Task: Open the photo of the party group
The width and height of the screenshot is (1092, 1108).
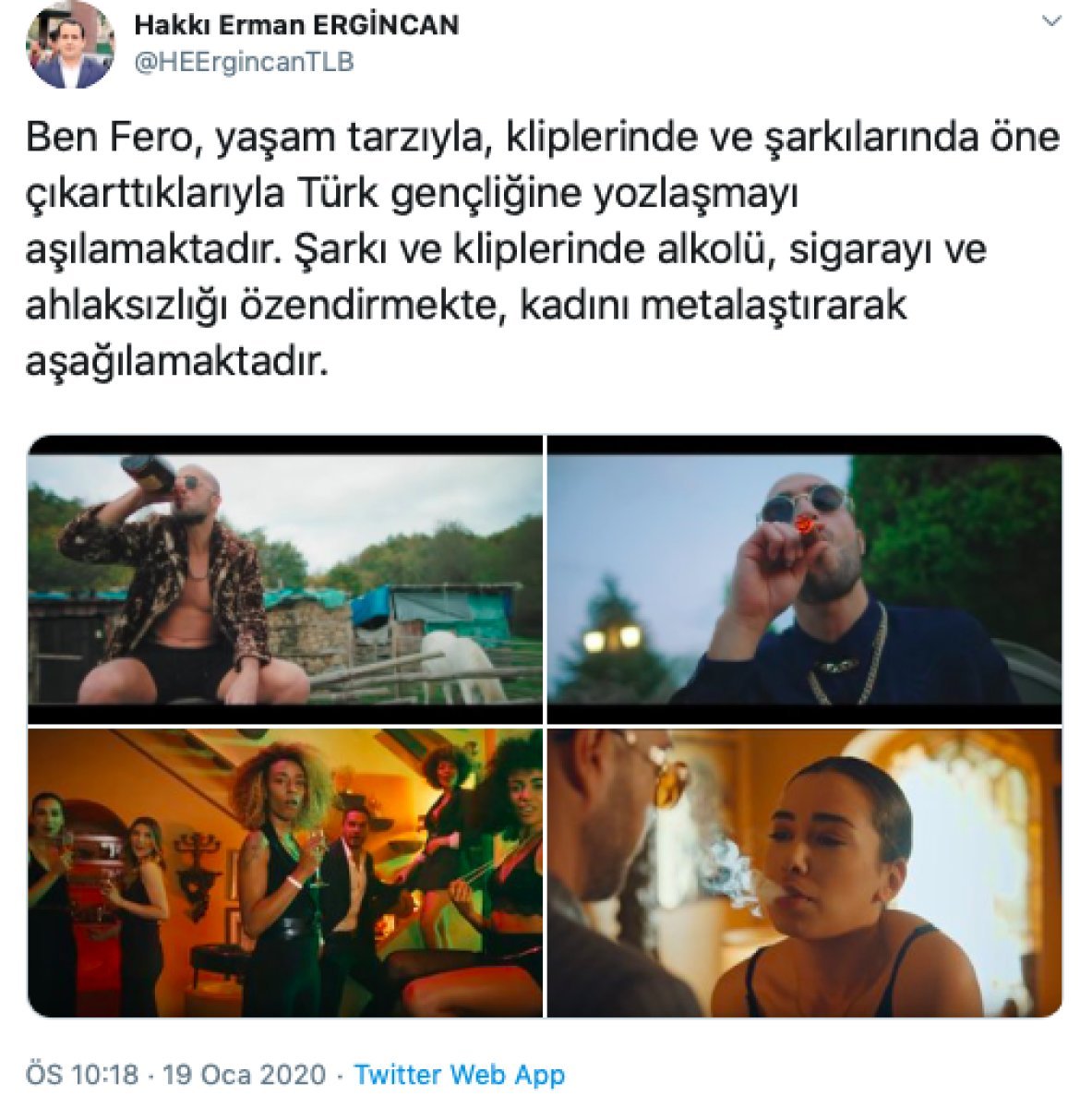Action: tap(285, 873)
